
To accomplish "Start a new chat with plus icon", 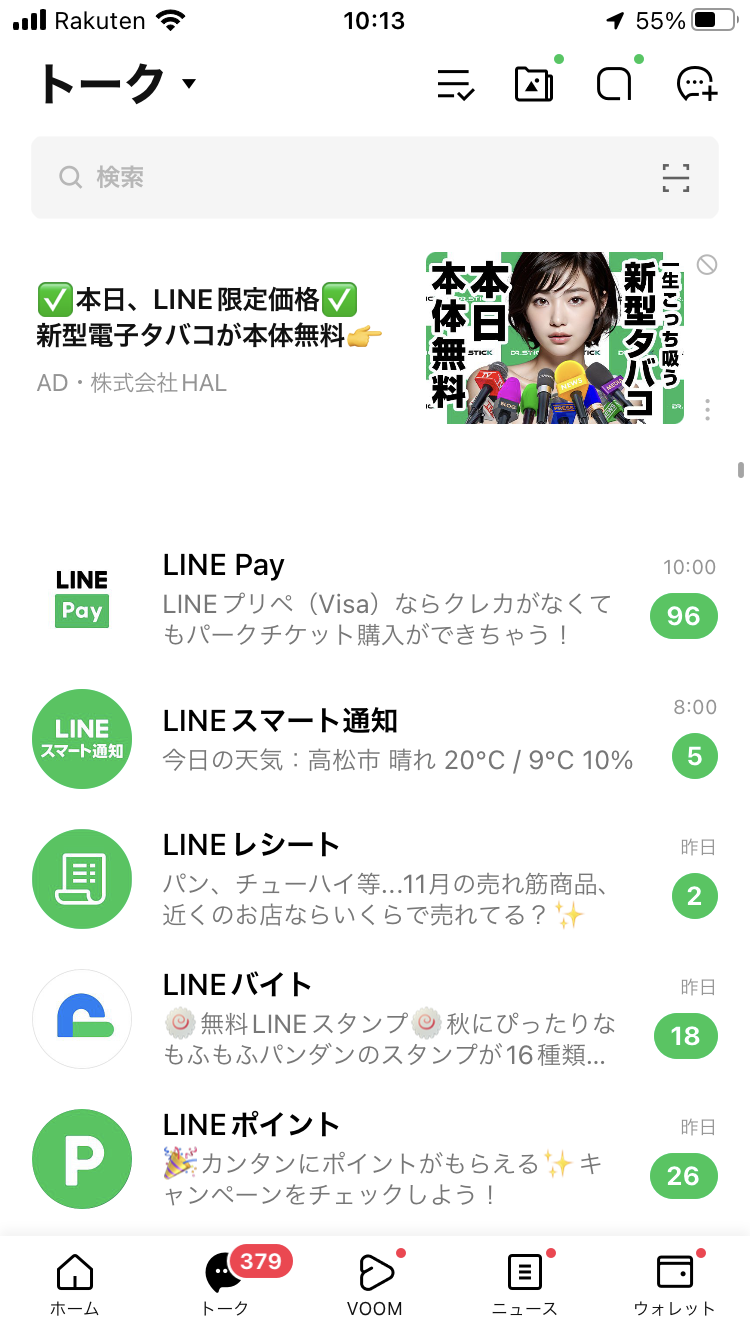I will click(696, 85).
